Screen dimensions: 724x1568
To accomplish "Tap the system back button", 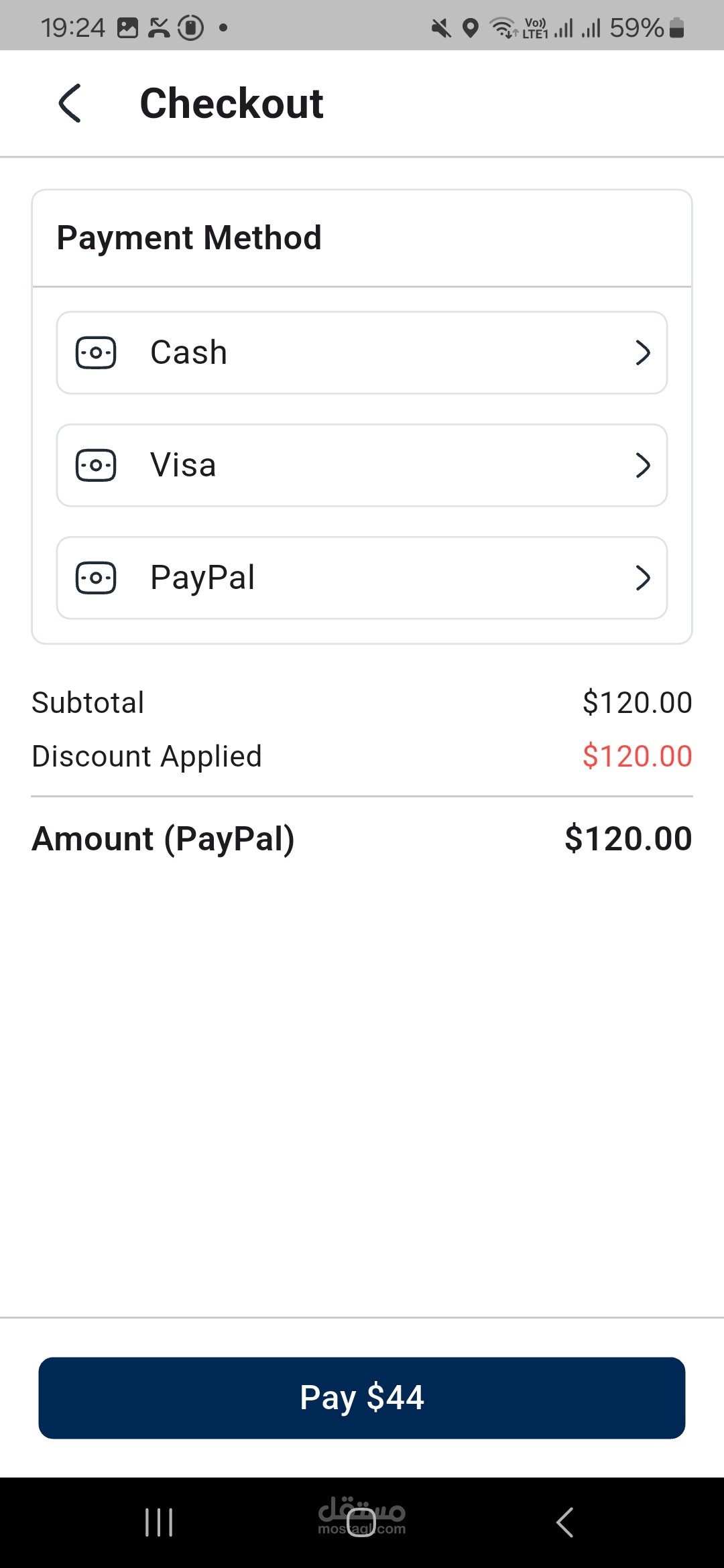I will pos(564,1522).
